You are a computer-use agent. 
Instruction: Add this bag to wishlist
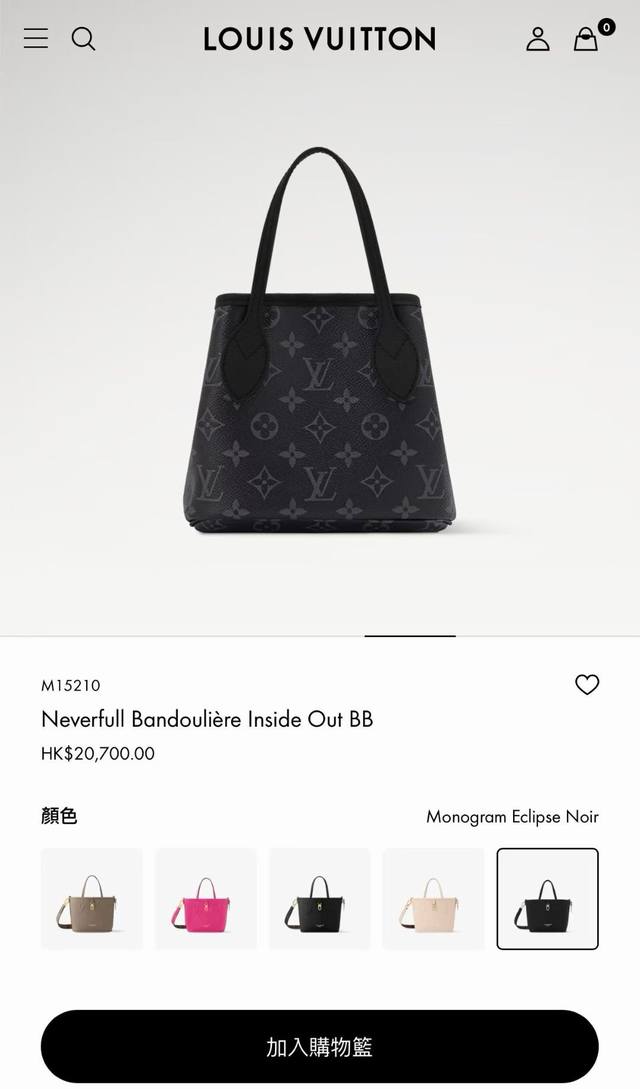click(x=587, y=685)
